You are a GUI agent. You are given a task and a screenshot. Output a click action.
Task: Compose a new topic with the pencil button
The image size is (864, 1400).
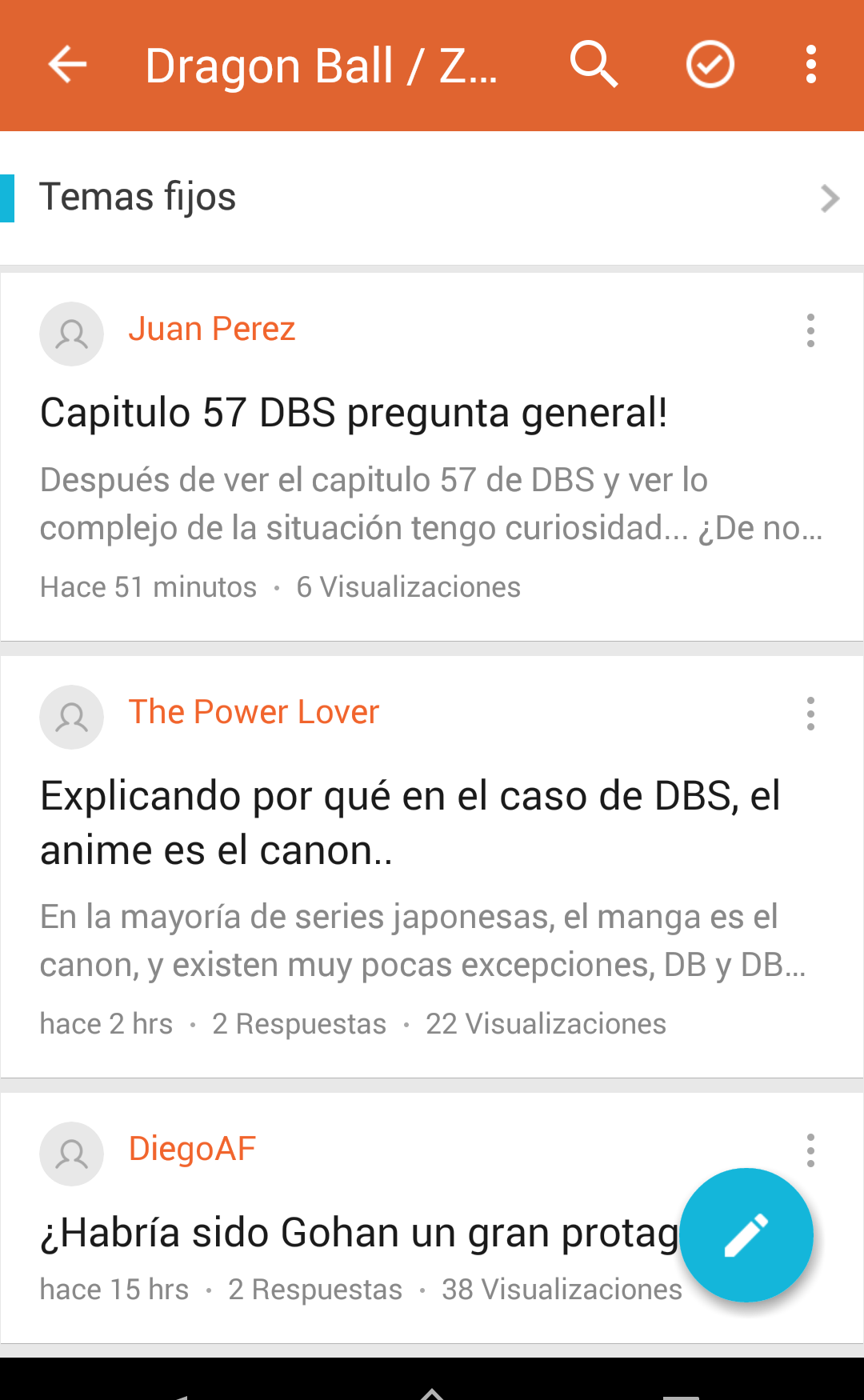point(746,1235)
